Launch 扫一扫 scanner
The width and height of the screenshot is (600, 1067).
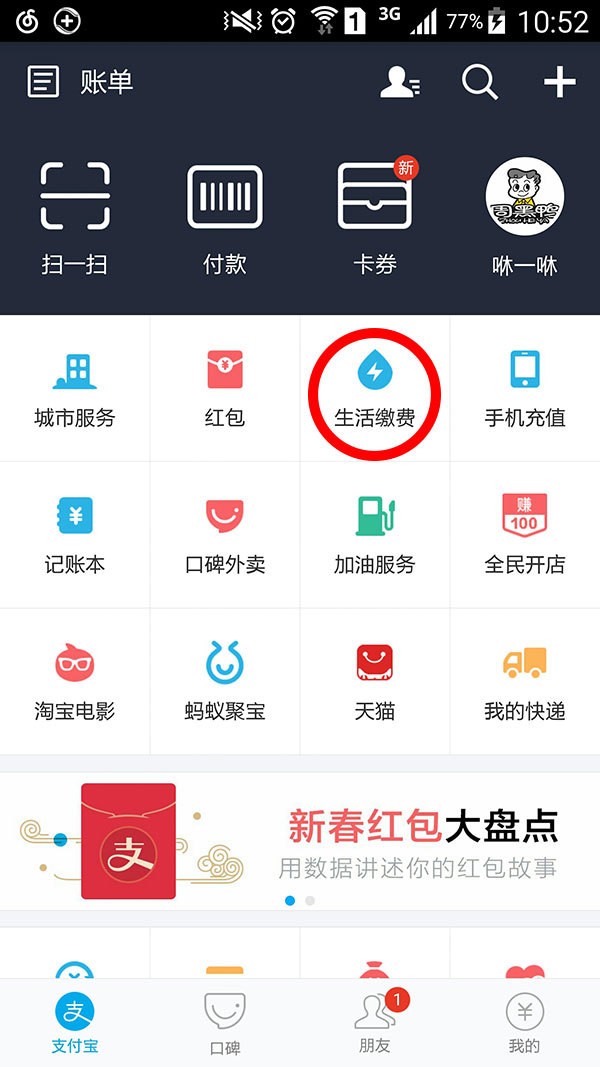(75, 215)
